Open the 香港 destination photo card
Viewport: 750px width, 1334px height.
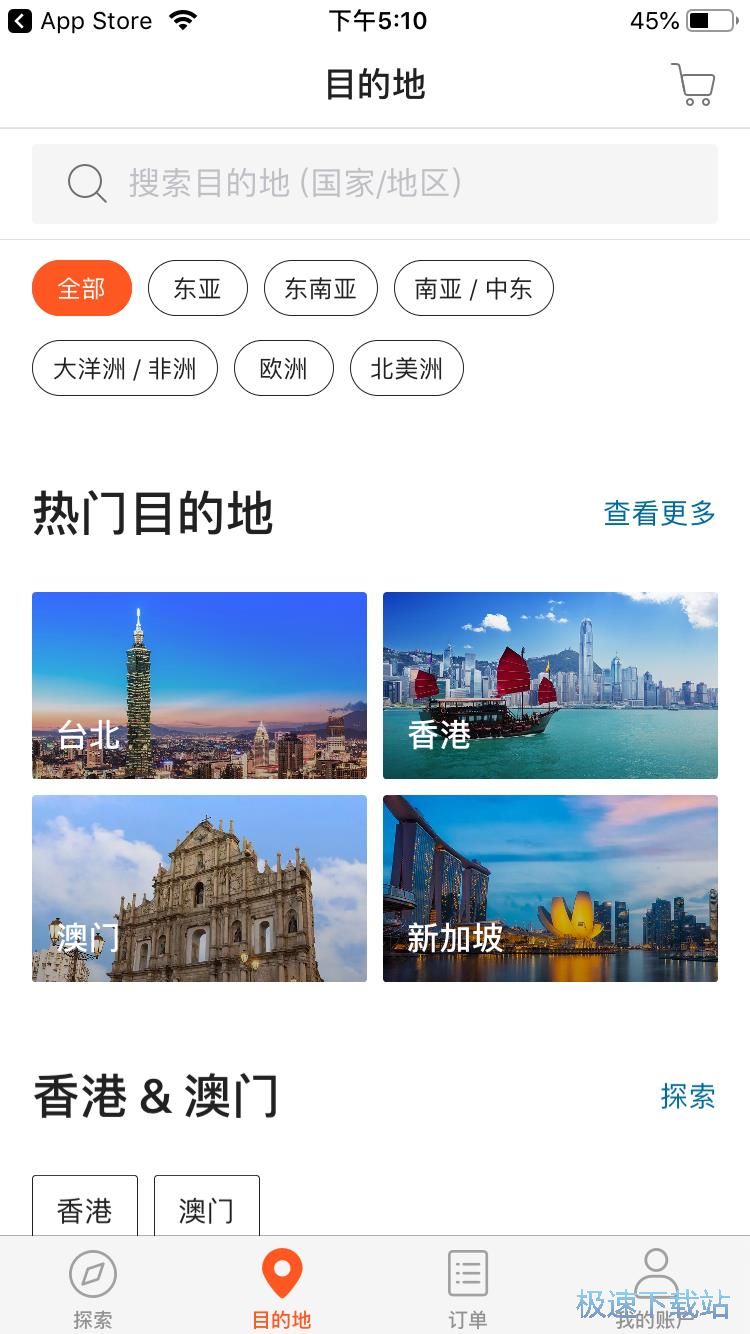pyautogui.click(x=550, y=685)
